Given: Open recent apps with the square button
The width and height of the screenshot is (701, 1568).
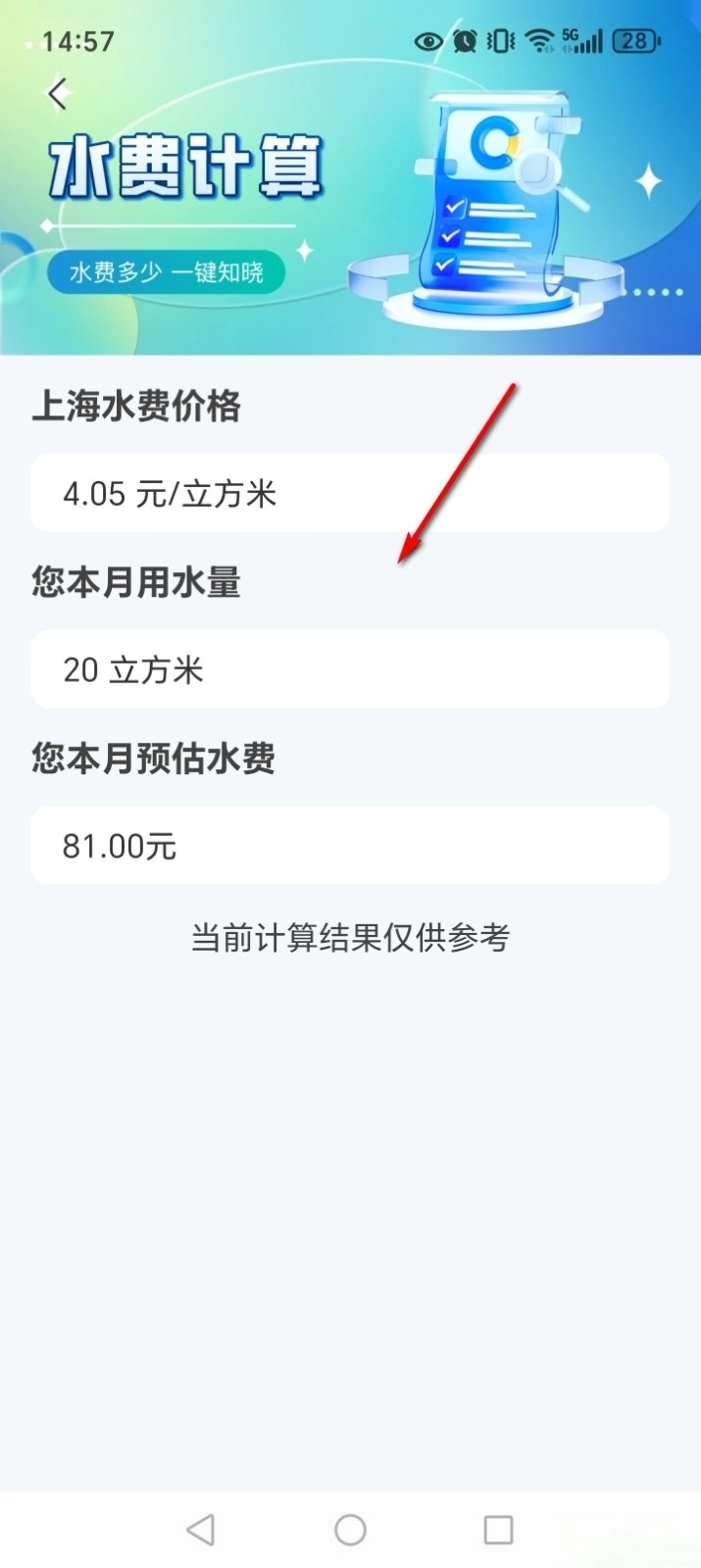Looking at the screenshot, I should coord(498,1530).
